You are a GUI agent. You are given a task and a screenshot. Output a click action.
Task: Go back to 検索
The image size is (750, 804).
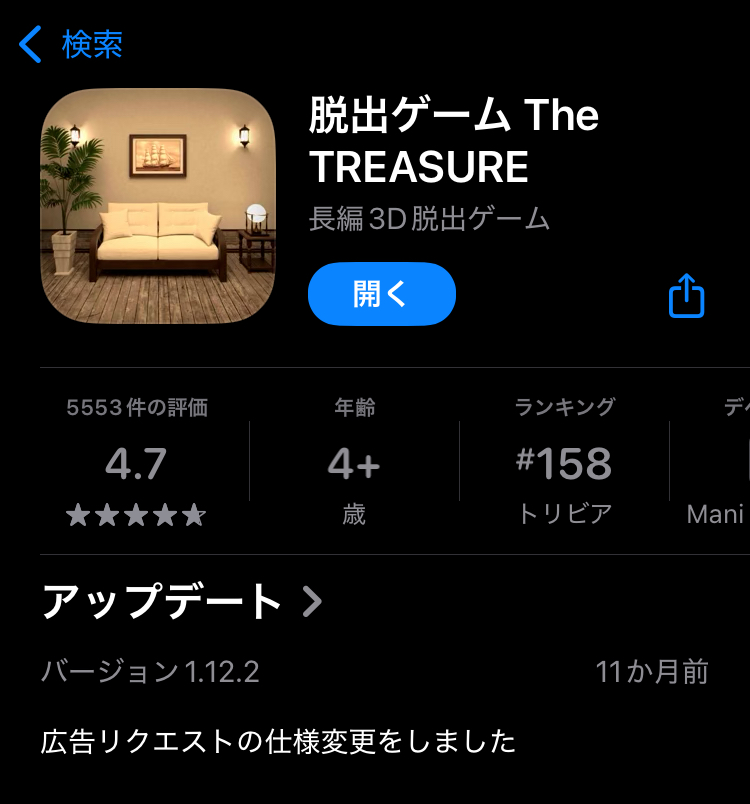tap(71, 45)
